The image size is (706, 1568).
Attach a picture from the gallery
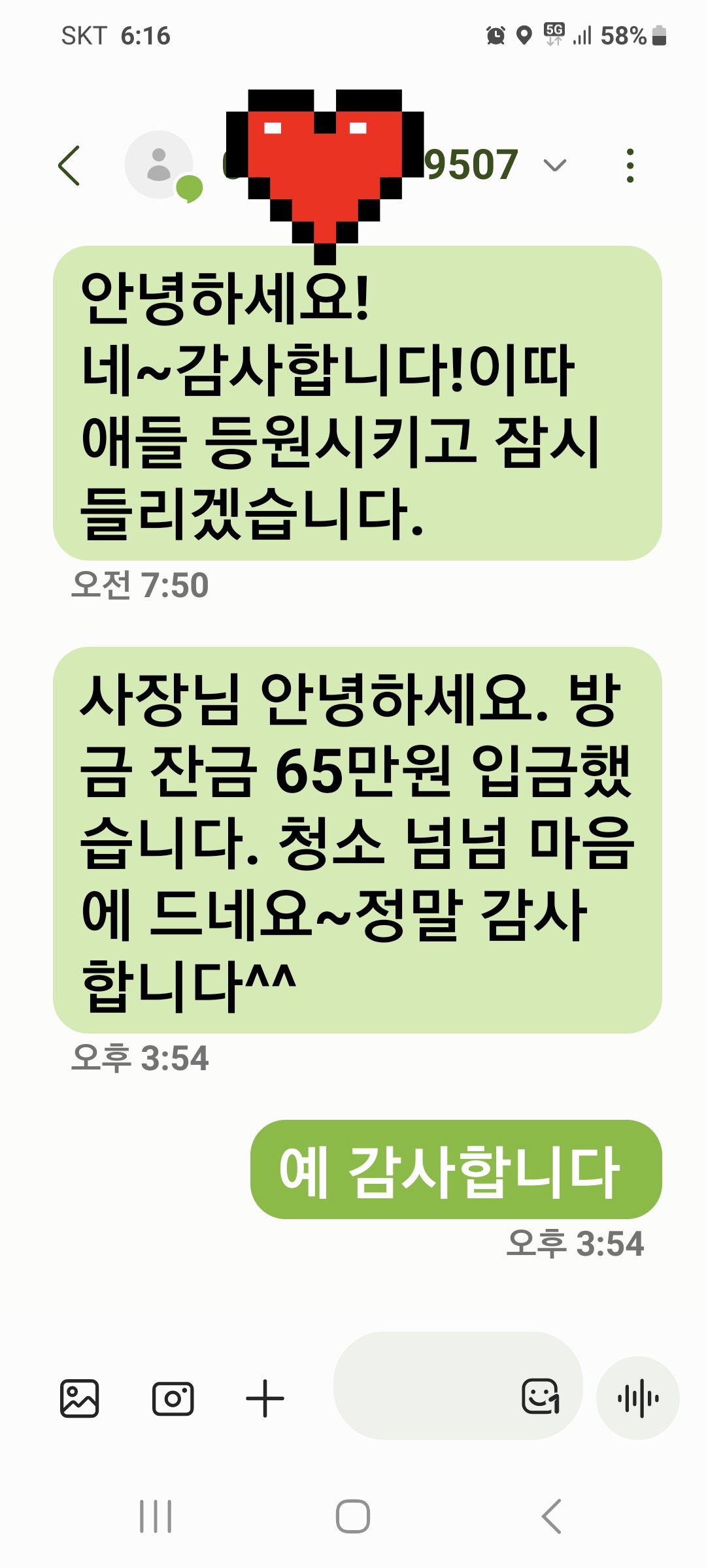point(80,1399)
